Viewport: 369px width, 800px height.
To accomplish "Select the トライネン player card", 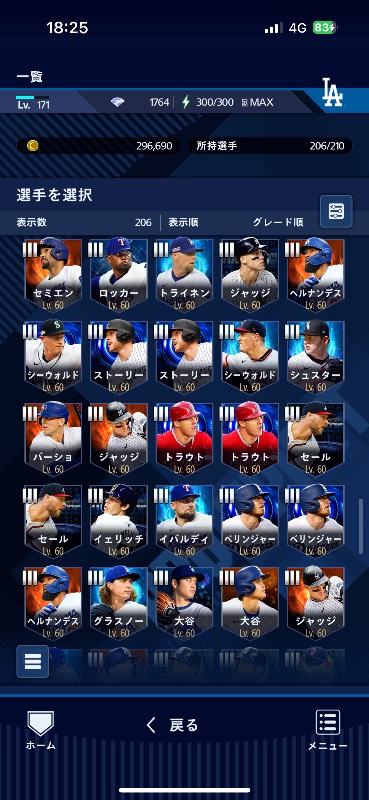I will (x=184, y=274).
